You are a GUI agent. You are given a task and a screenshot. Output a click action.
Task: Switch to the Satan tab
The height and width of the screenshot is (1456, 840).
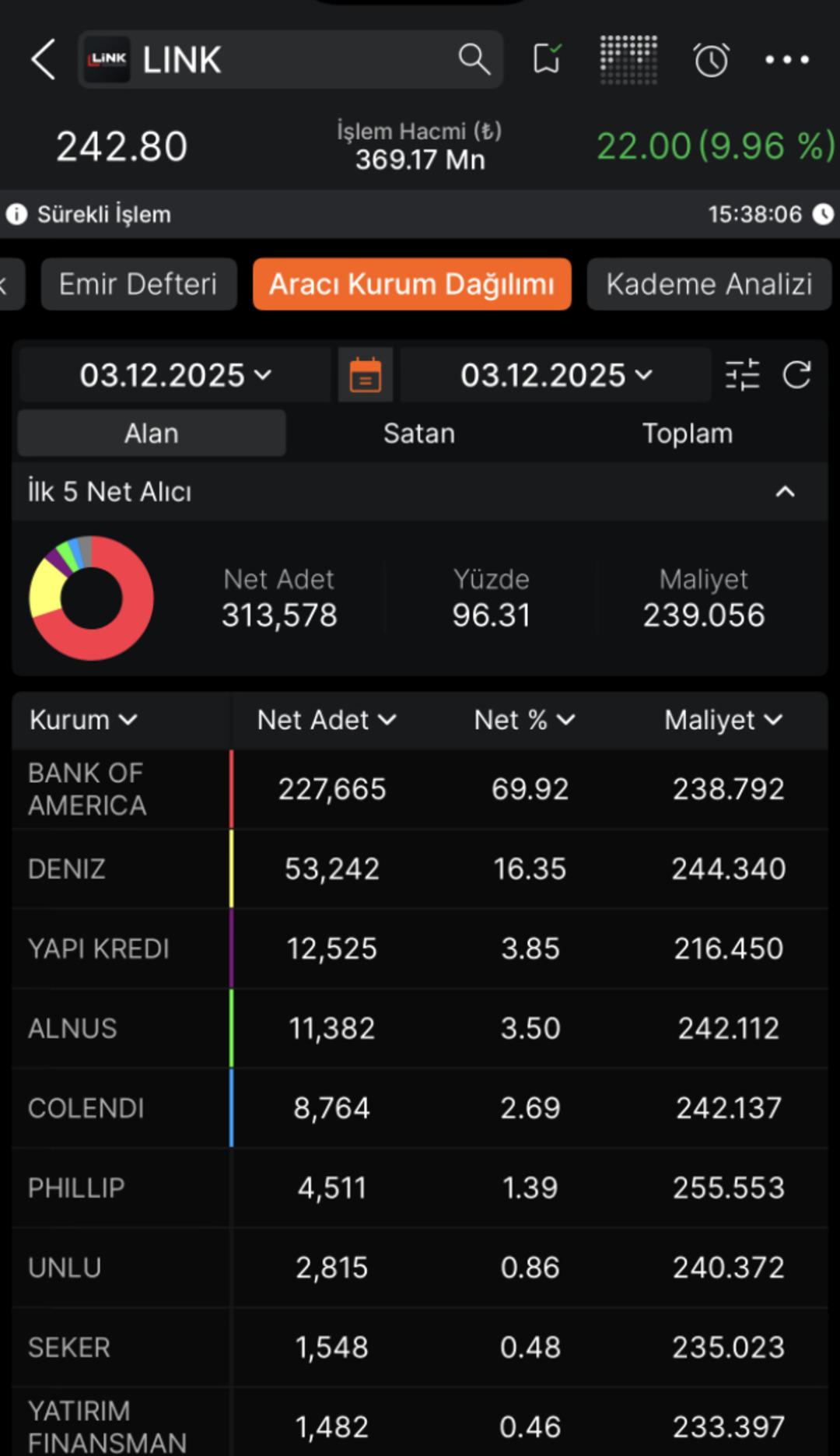[419, 433]
